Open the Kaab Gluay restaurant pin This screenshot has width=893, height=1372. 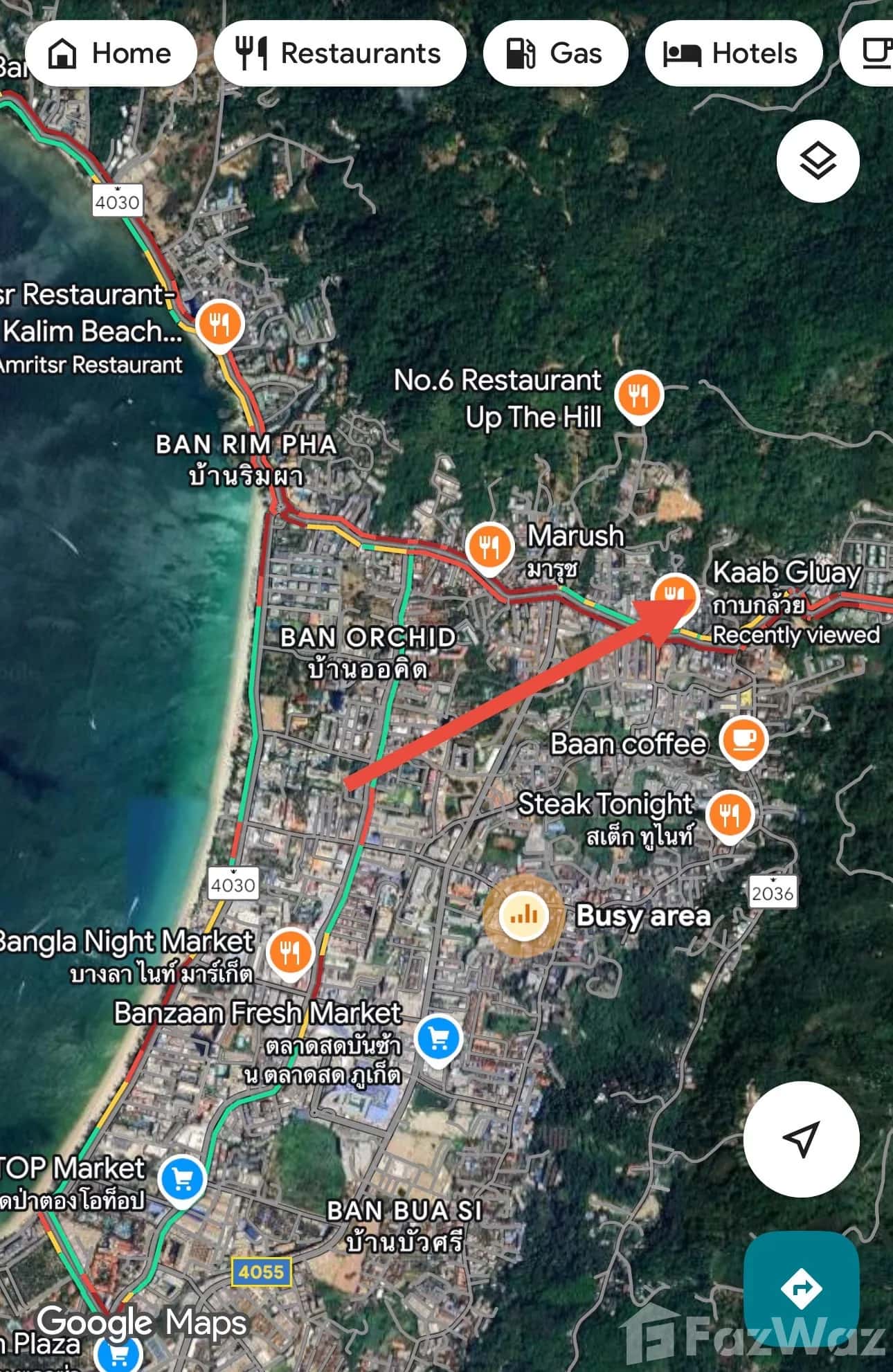coord(674,595)
